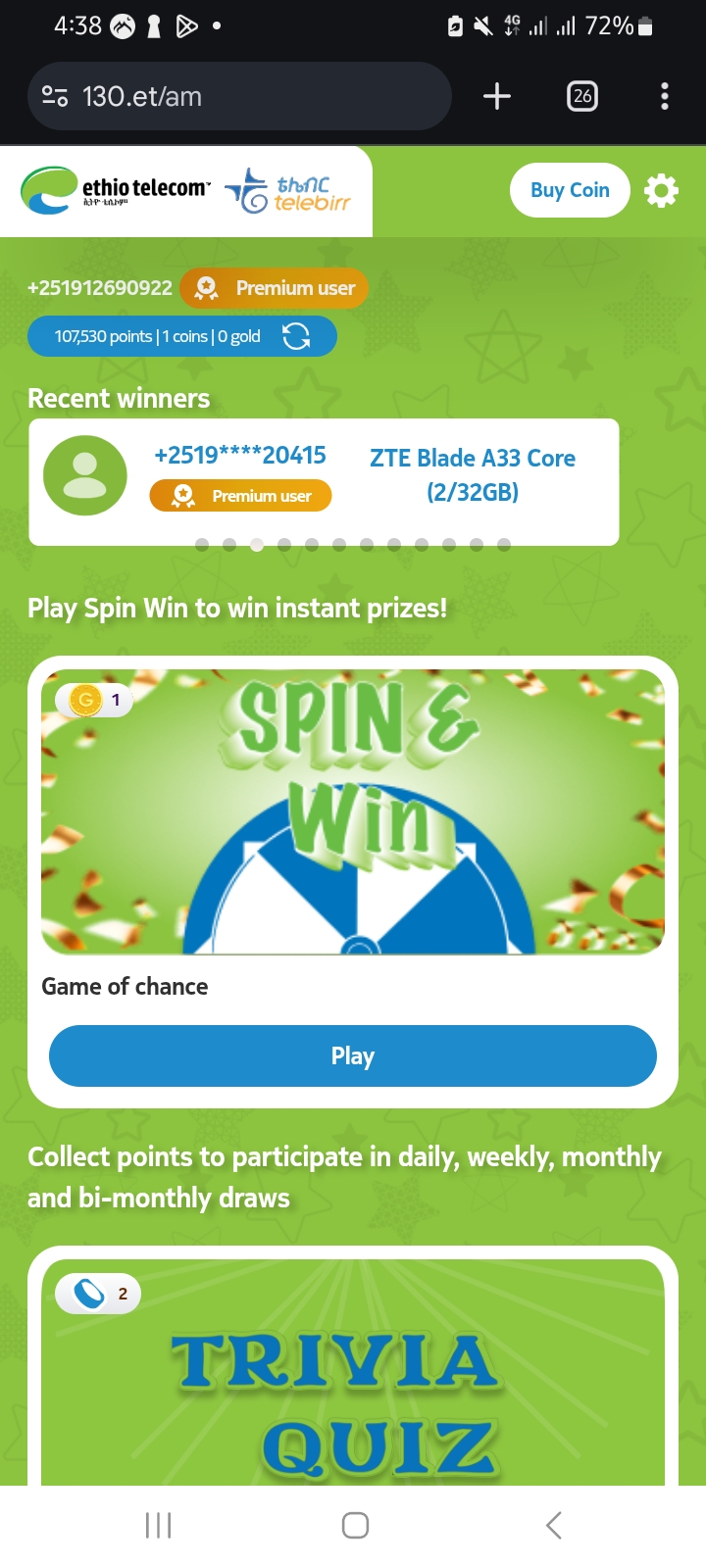
Task: Refresh the points and coins balance
Action: pos(296,336)
